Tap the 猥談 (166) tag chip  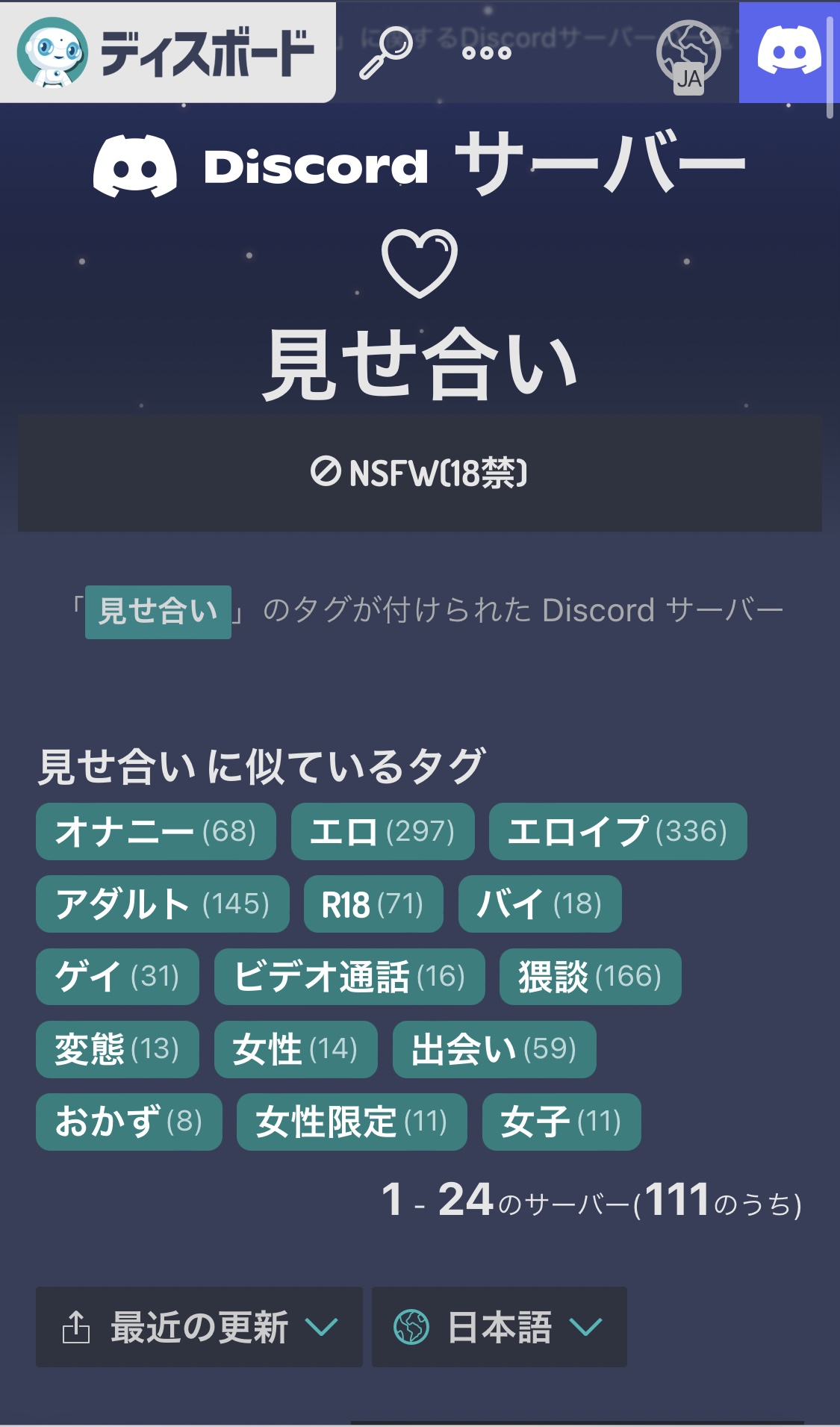(590, 976)
